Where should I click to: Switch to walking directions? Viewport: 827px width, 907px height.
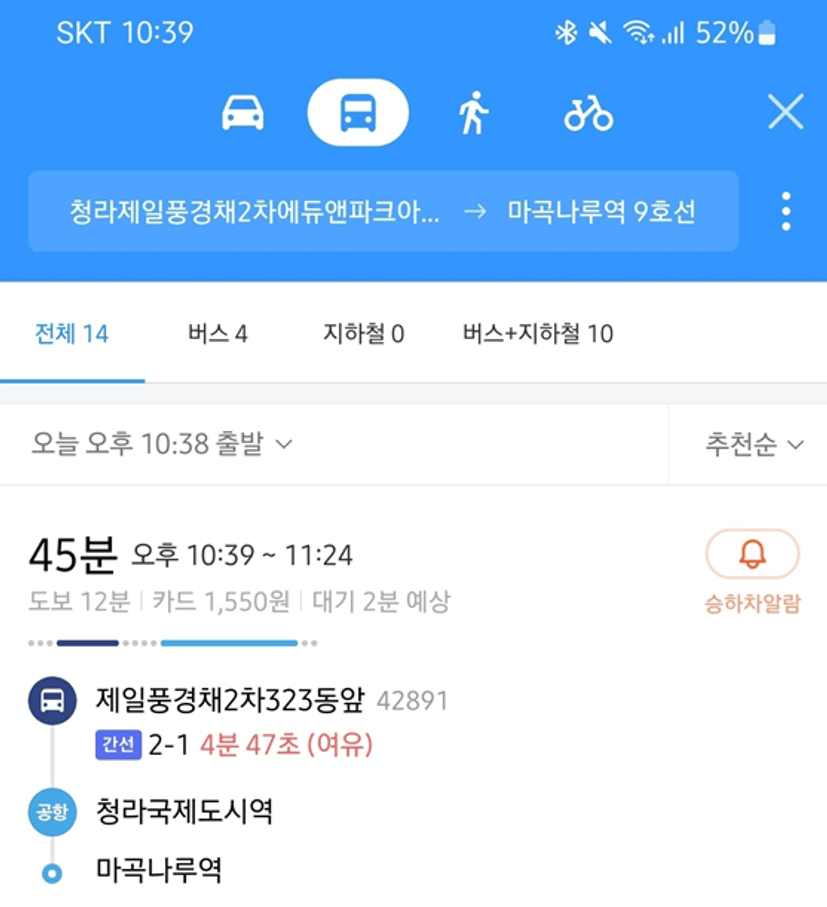pyautogui.click(x=473, y=113)
